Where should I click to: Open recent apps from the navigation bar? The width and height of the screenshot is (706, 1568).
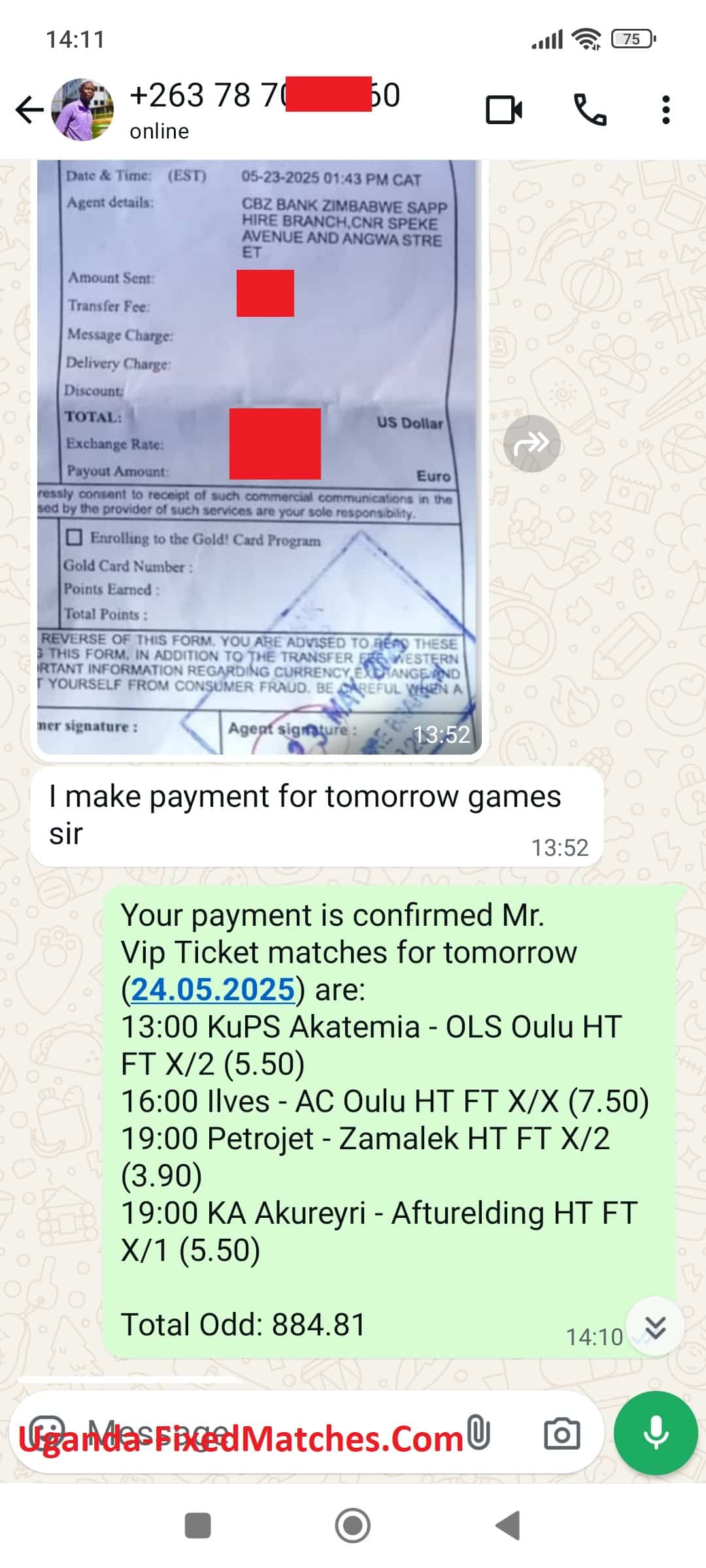(x=198, y=1526)
